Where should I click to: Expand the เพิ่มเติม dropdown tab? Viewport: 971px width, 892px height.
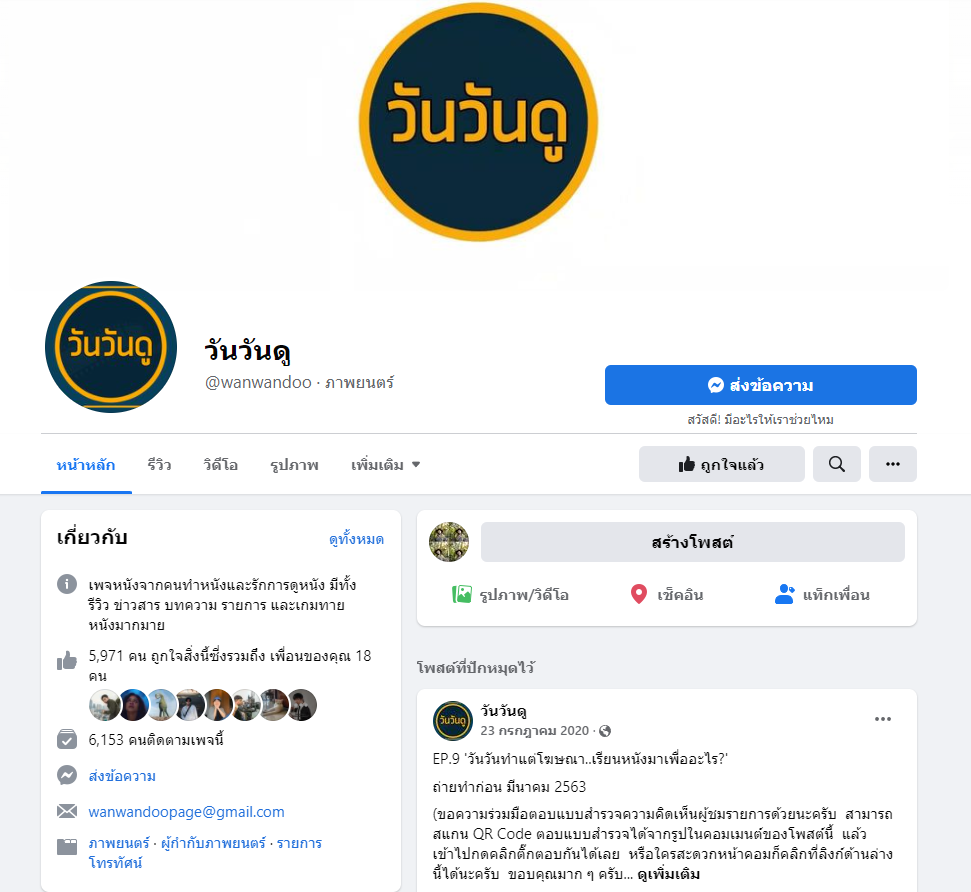click(385, 465)
